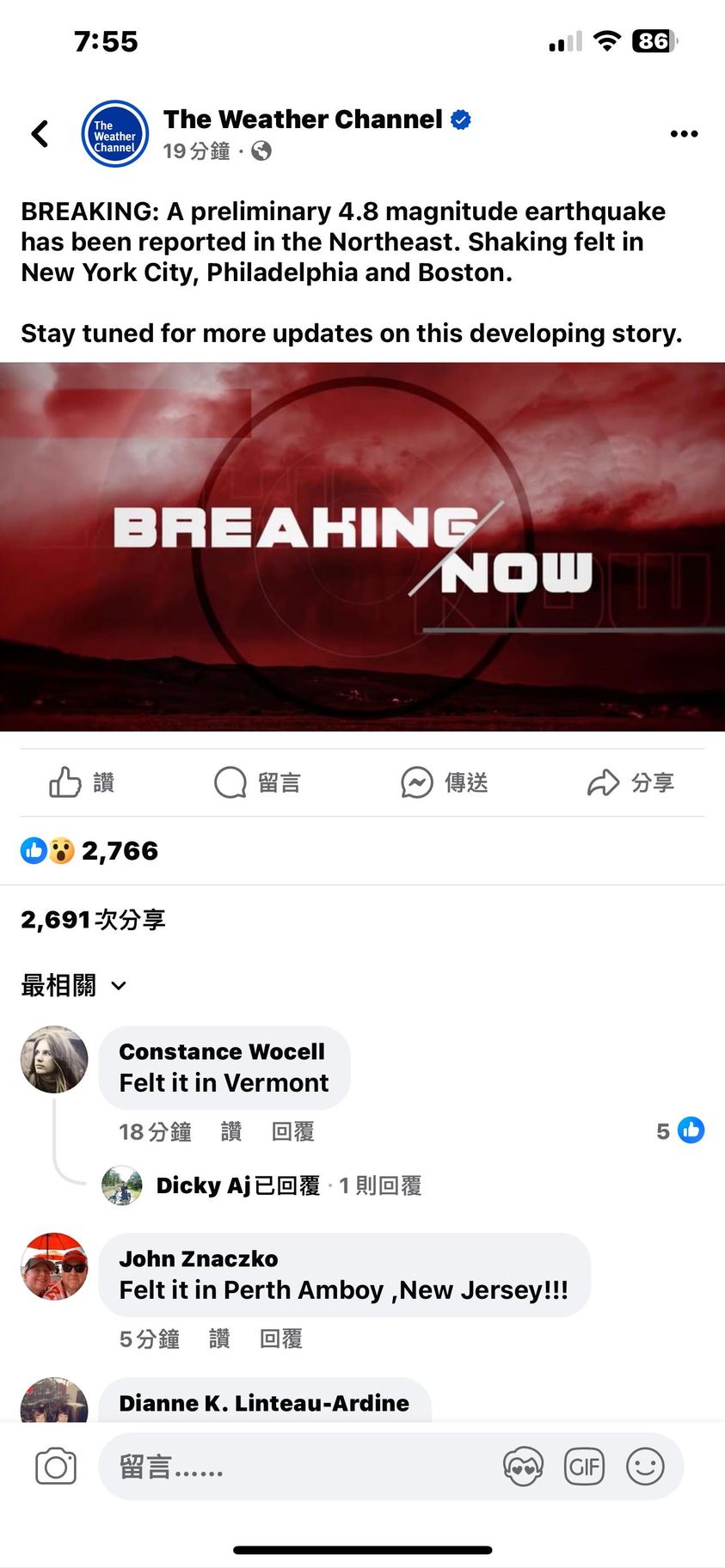Open the avatar sticker picker
The width and height of the screenshot is (725, 1568).
[x=523, y=1467]
